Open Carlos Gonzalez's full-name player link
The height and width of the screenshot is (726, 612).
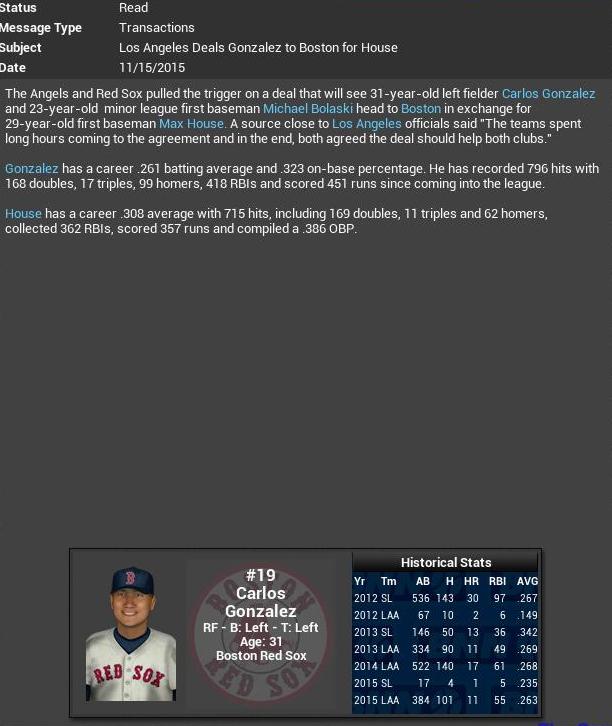point(548,94)
